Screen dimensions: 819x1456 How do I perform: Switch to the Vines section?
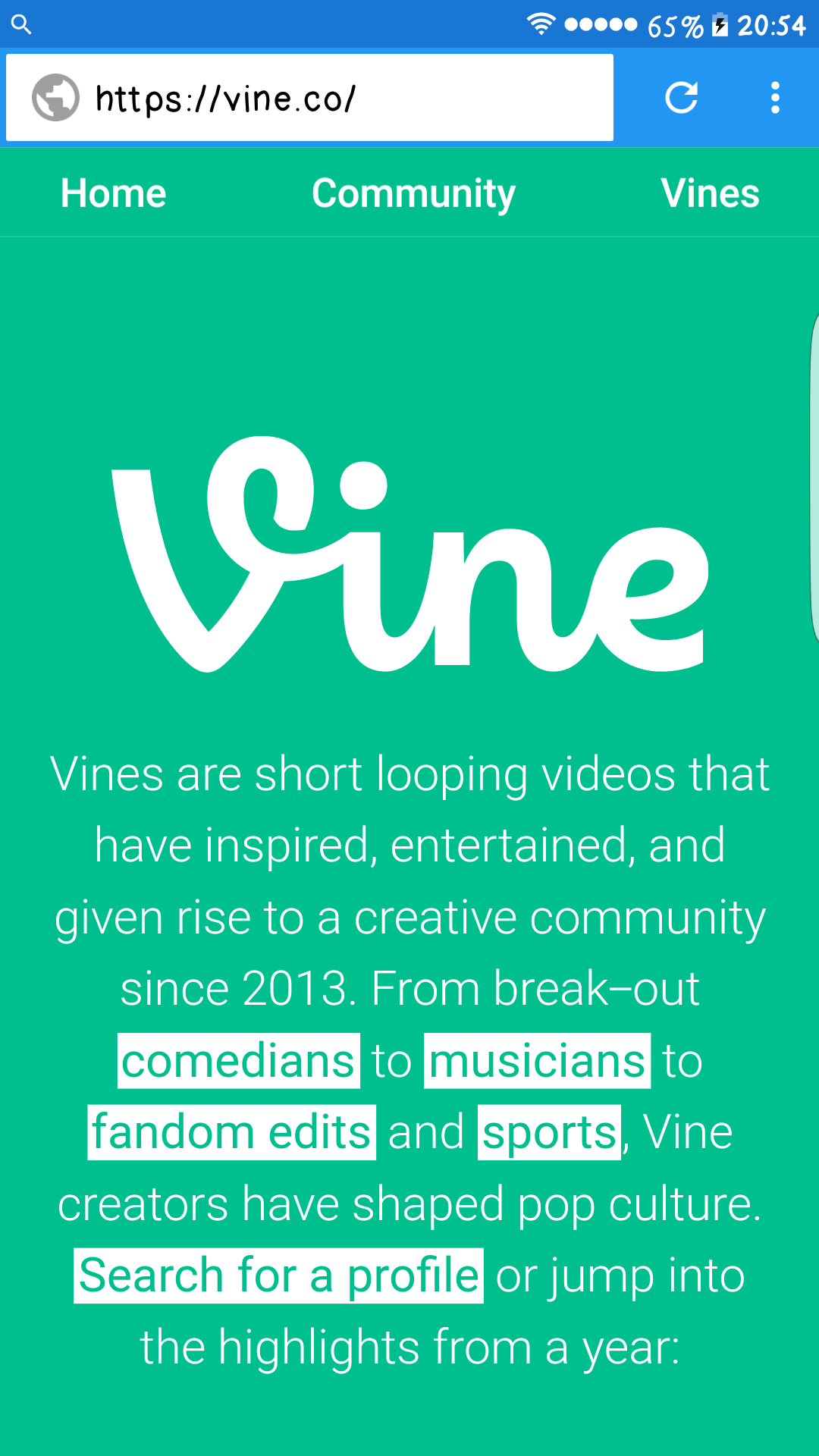pyautogui.click(x=710, y=193)
